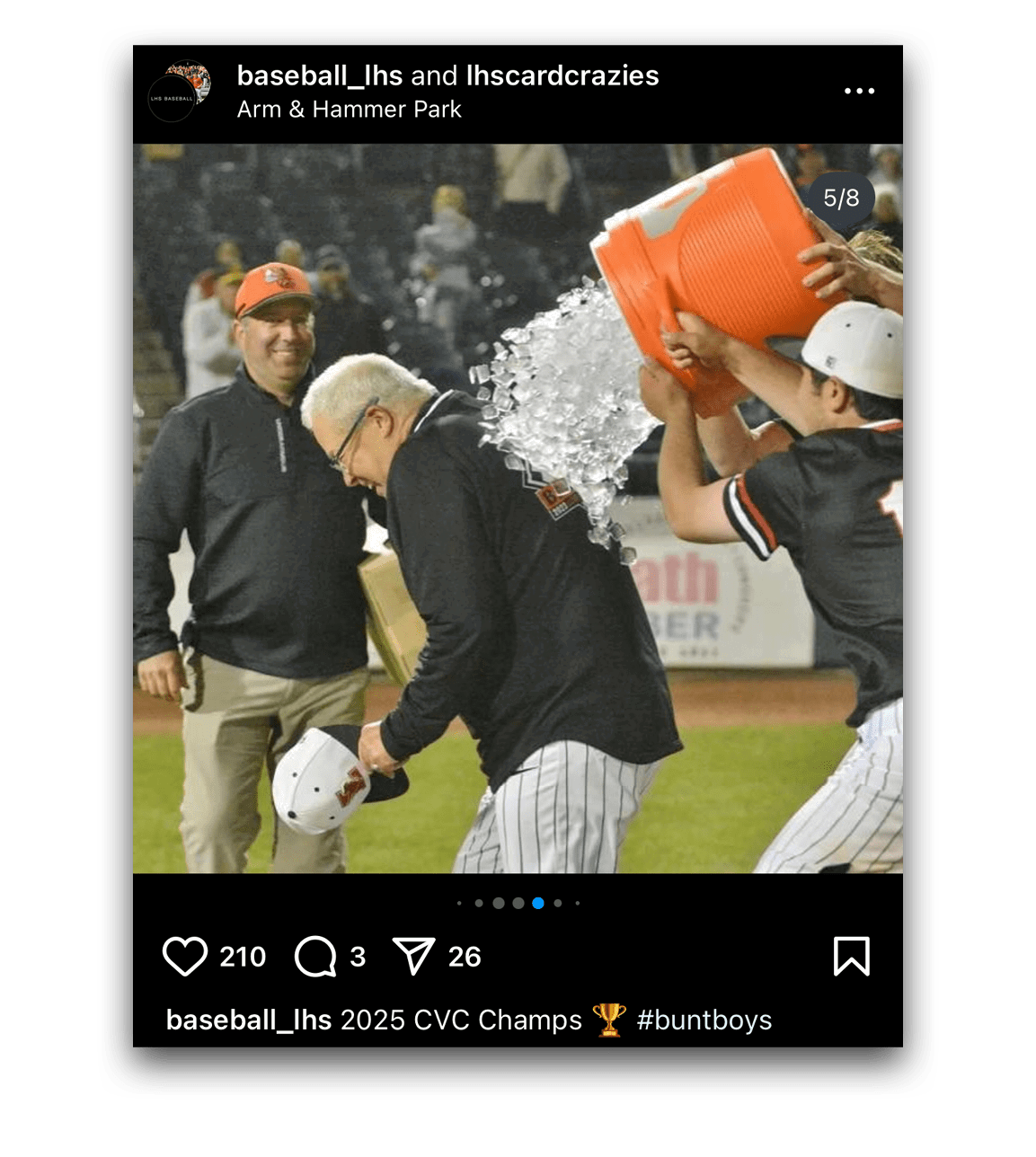1036x1157 pixels.
Task: Open lhscardcrazies profile from header
Action: point(562,75)
